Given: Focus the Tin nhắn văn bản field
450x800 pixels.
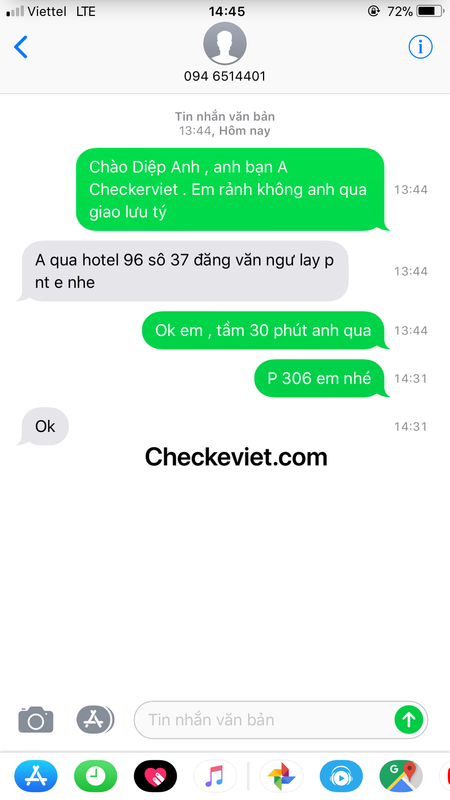Looking at the screenshot, I should click(264, 720).
